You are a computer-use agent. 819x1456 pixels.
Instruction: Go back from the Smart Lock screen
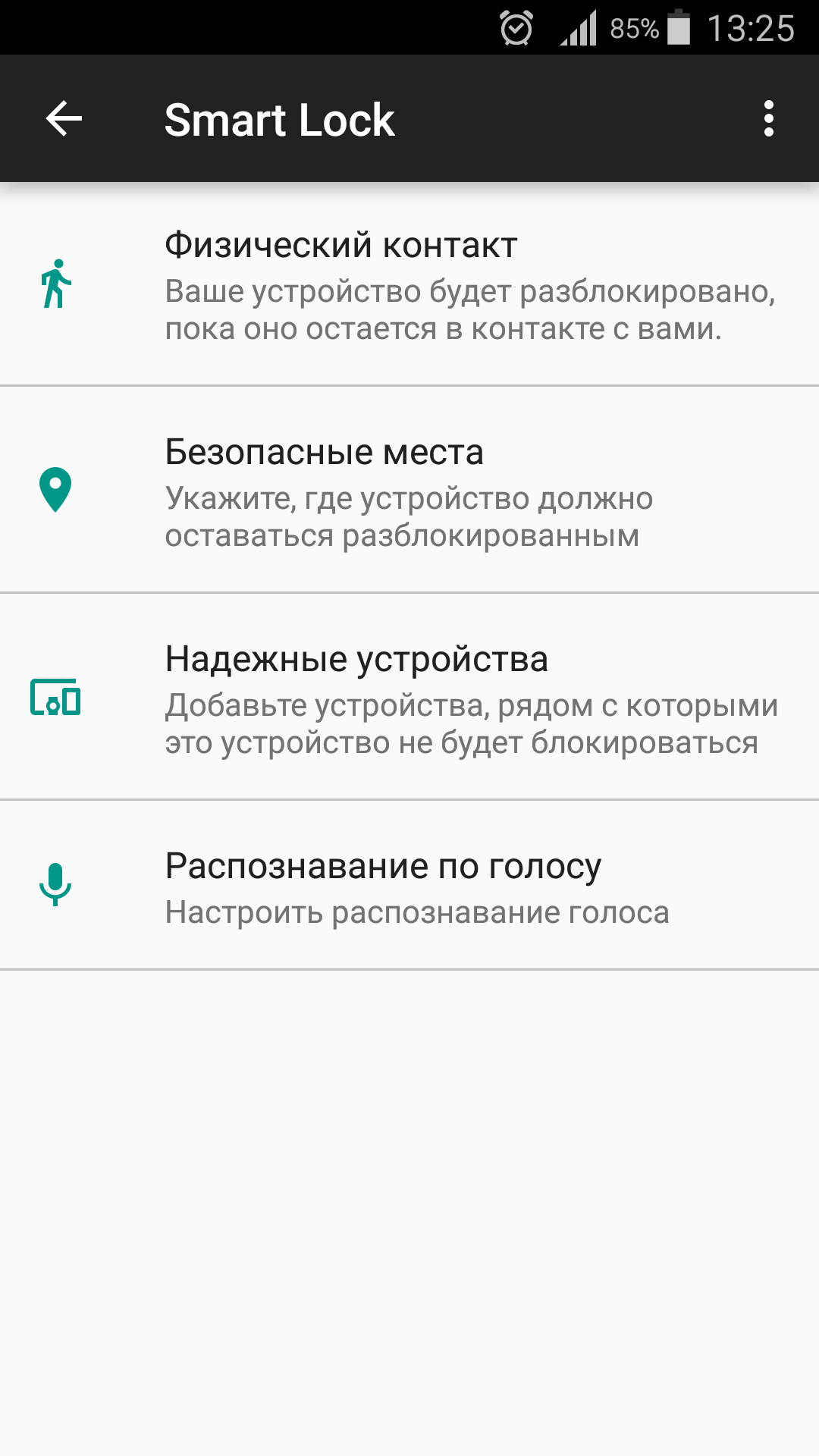point(64,119)
